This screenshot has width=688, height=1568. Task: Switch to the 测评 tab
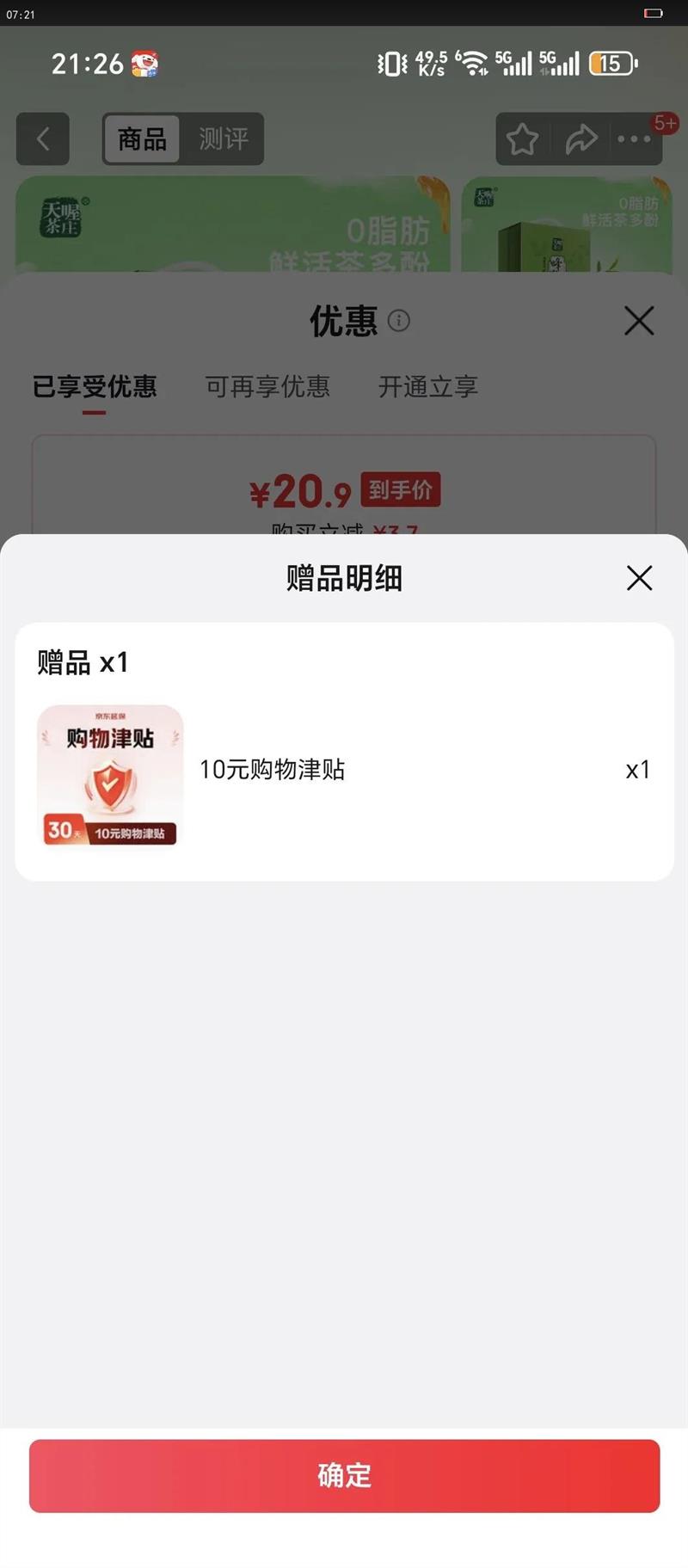(223, 138)
